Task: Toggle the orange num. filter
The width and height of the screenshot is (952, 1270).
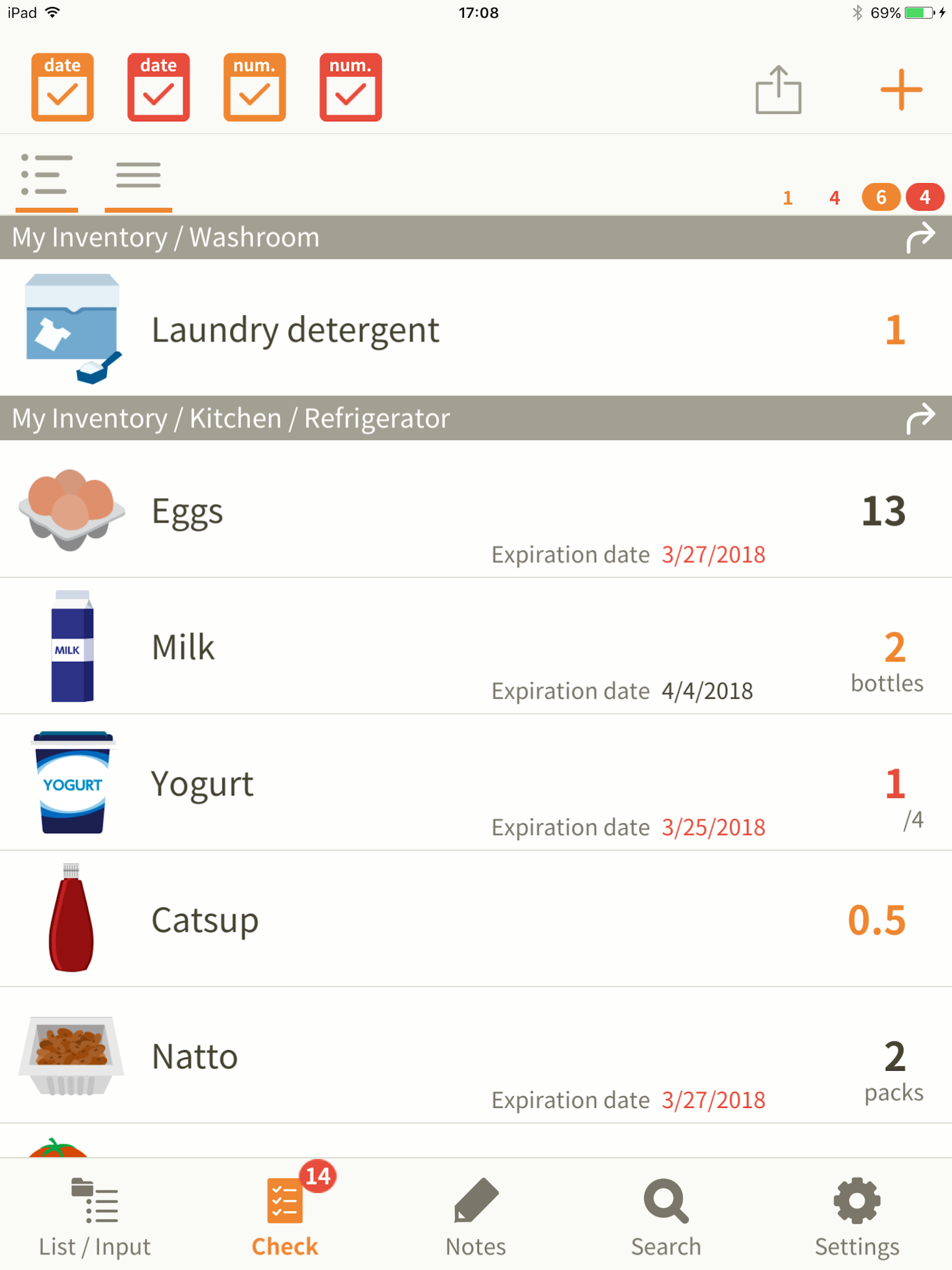Action: [x=254, y=87]
